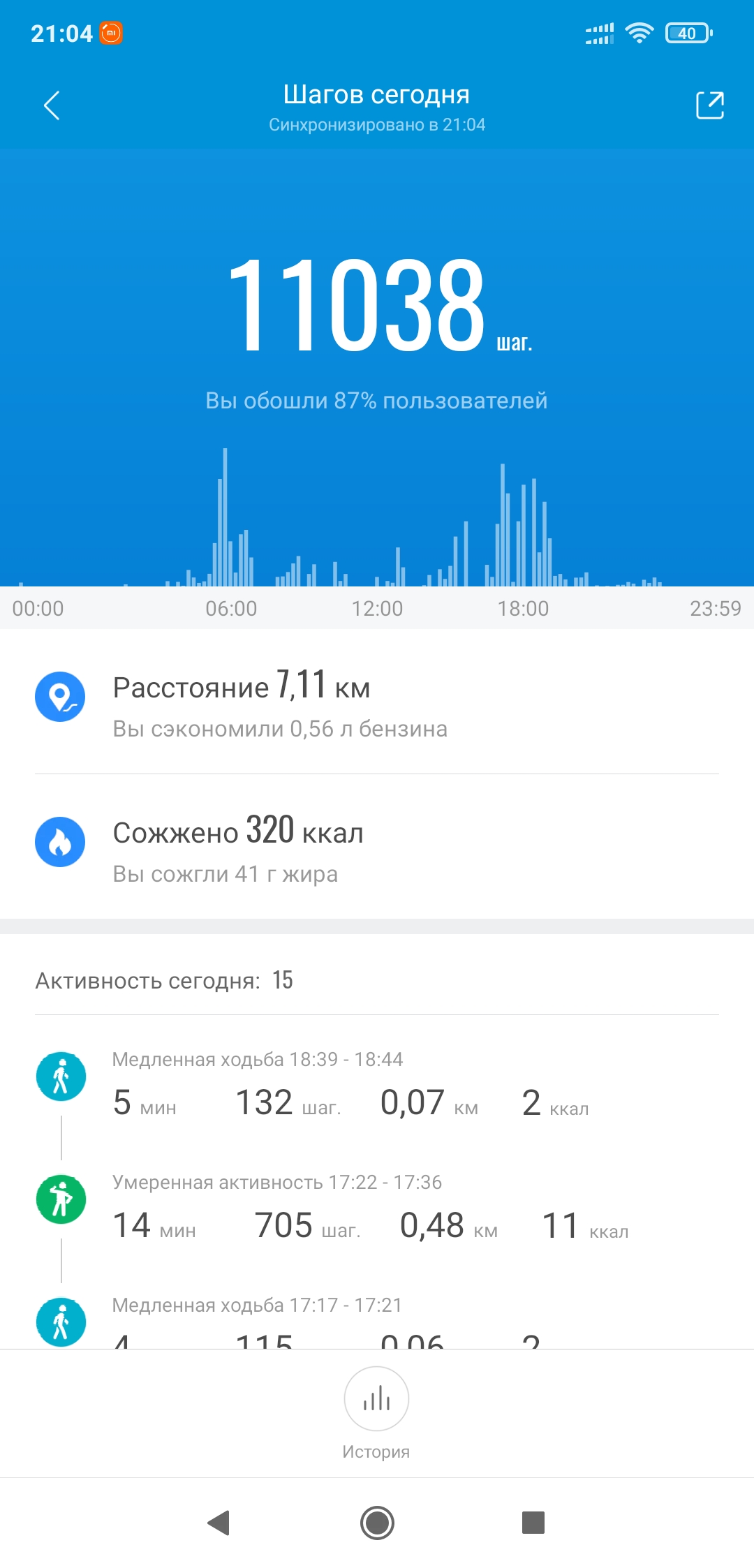Tap the blue distance map-pin icon
Screen dimensions: 754x1568
tap(59, 696)
